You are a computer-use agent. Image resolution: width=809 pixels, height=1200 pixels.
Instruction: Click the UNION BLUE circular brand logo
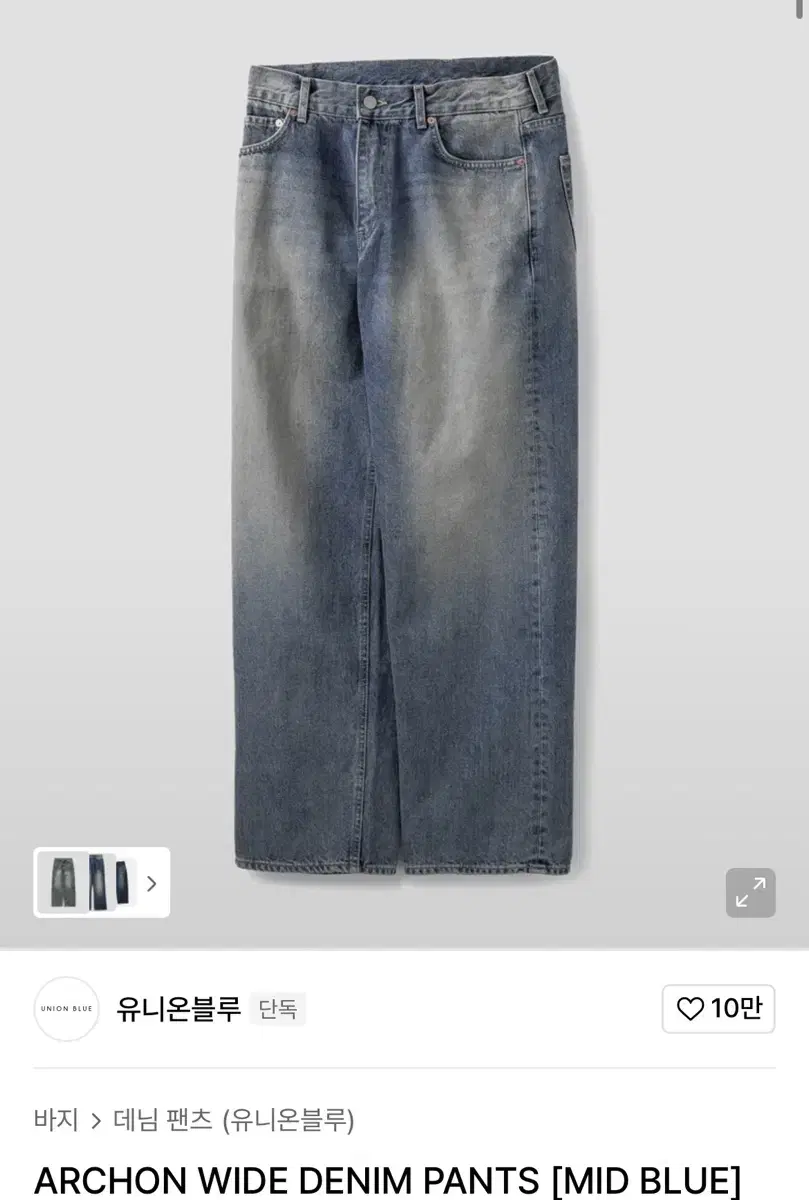coord(66,1009)
